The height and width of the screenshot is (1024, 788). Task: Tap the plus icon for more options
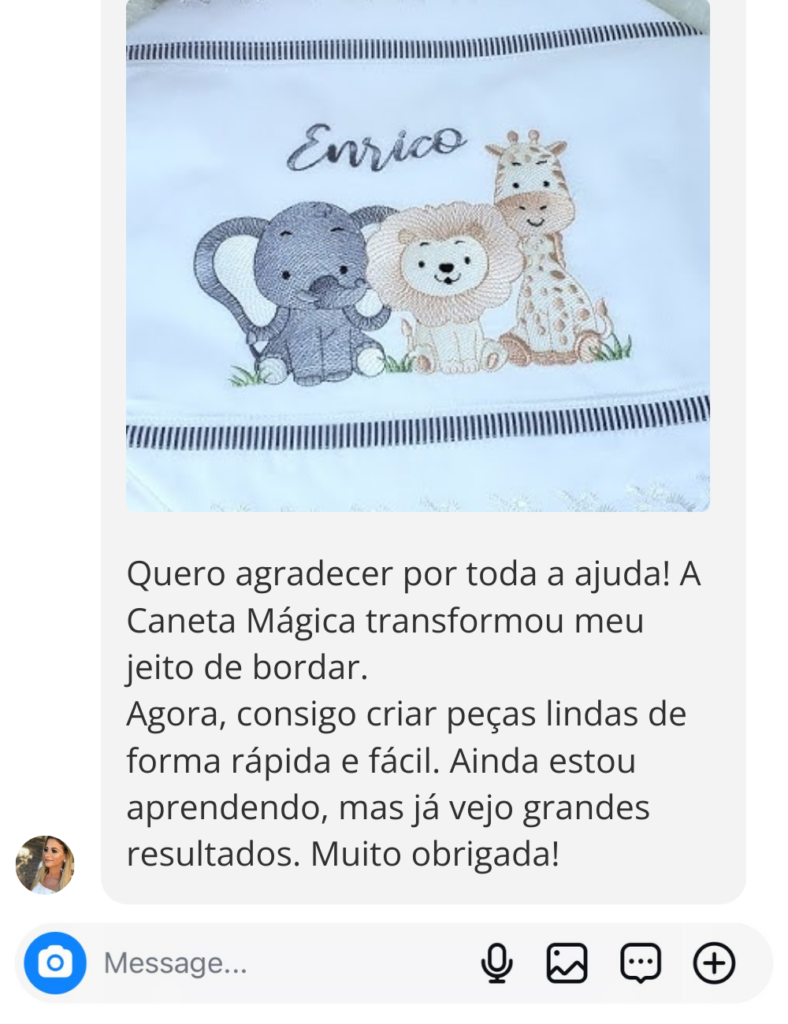click(714, 963)
